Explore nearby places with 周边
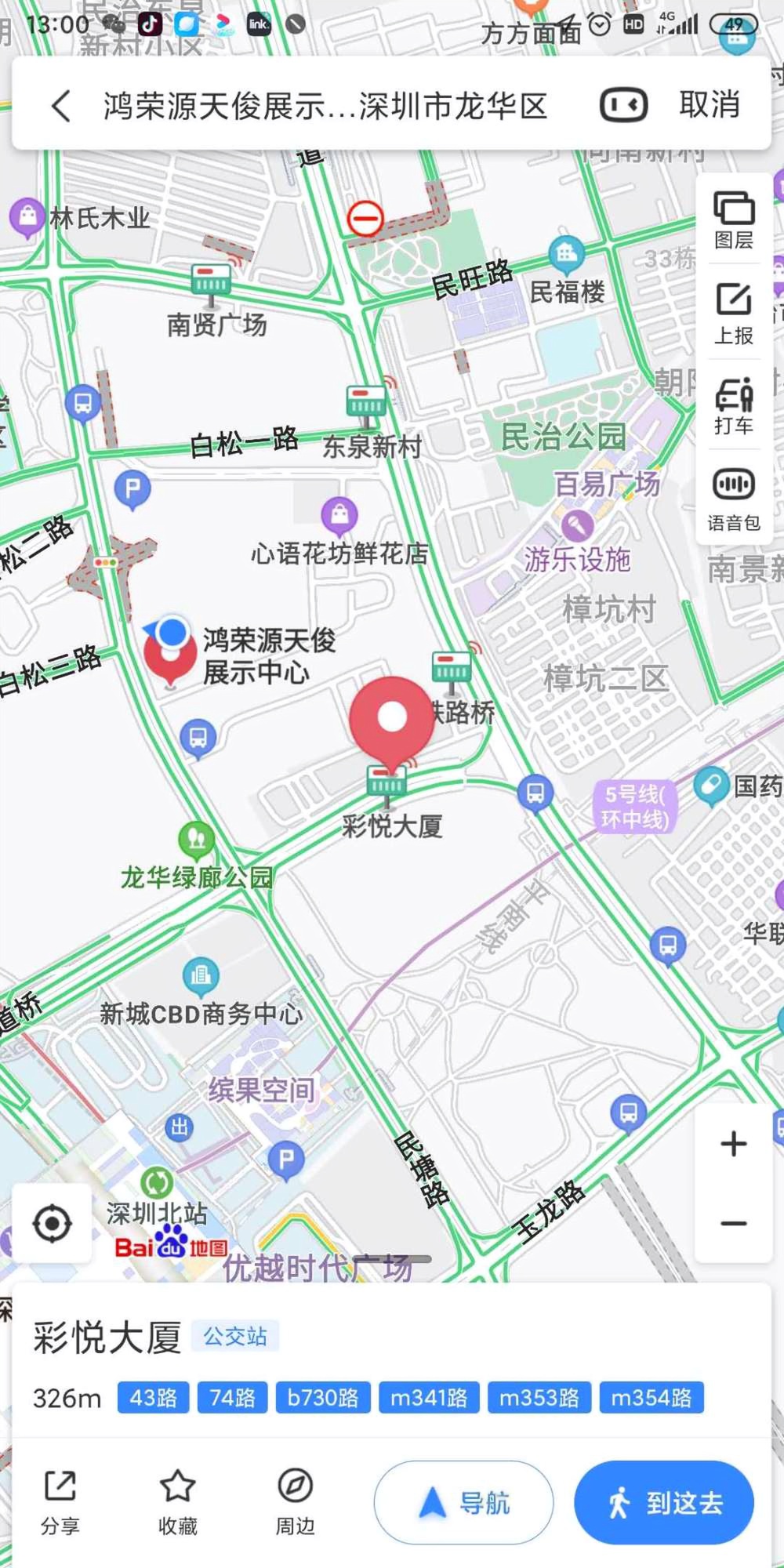The image size is (784, 1568). point(296,1501)
